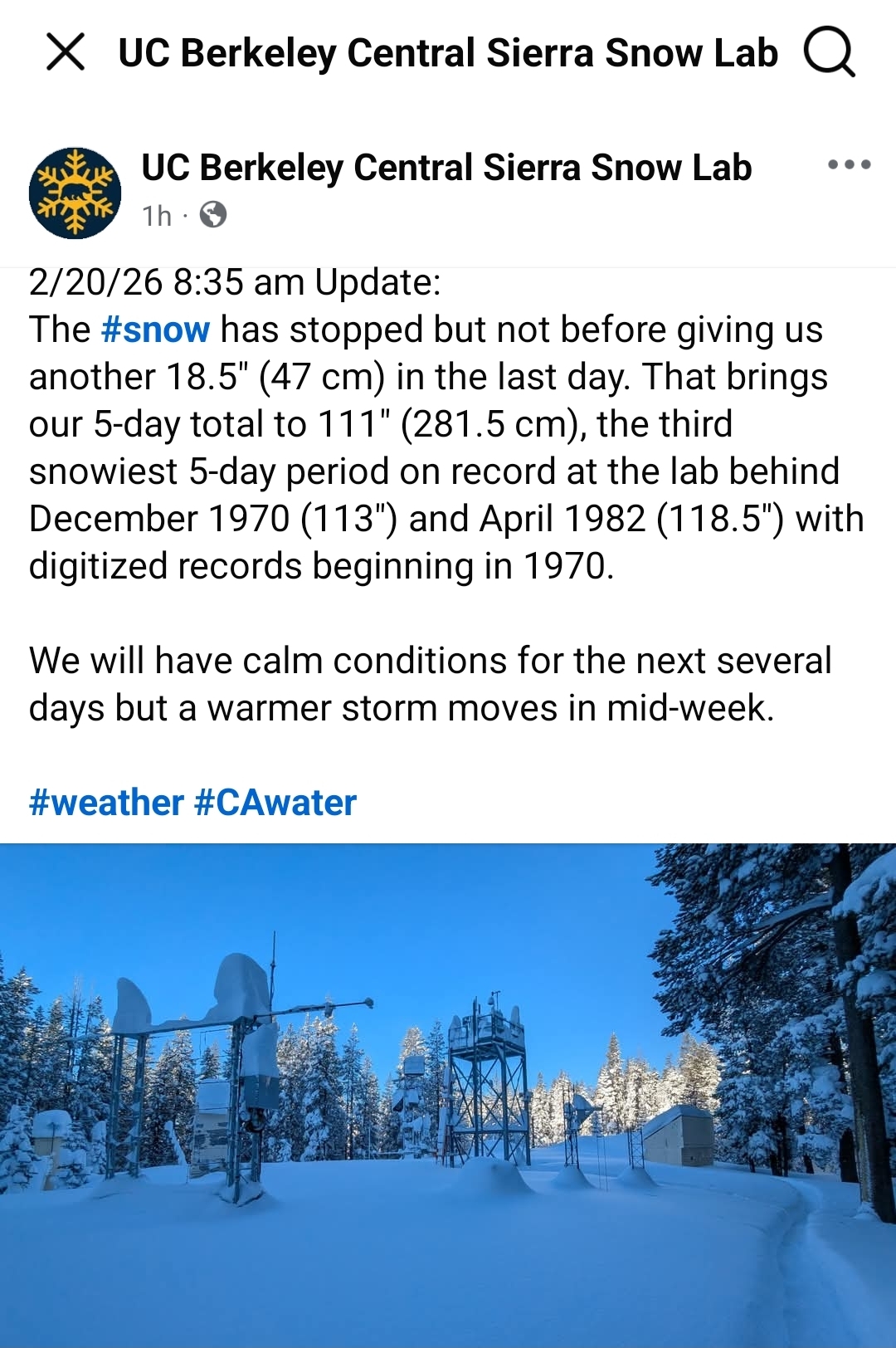Open the snowy weather station photo
This screenshot has height=1348, width=896.
pyautogui.click(x=448, y=1094)
